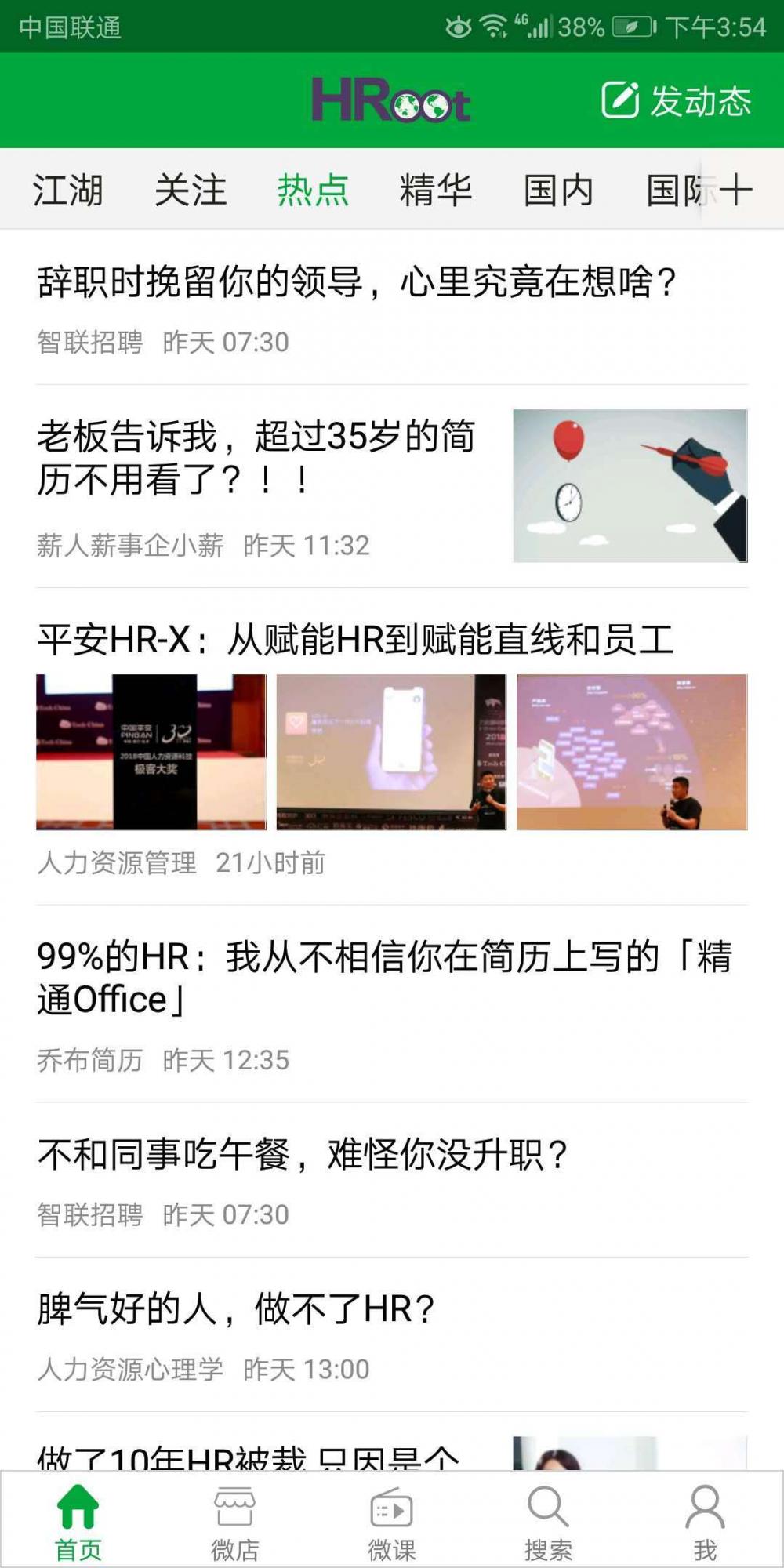Open the 搜索 search tab
The image size is (784, 1568).
(548, 1523)
